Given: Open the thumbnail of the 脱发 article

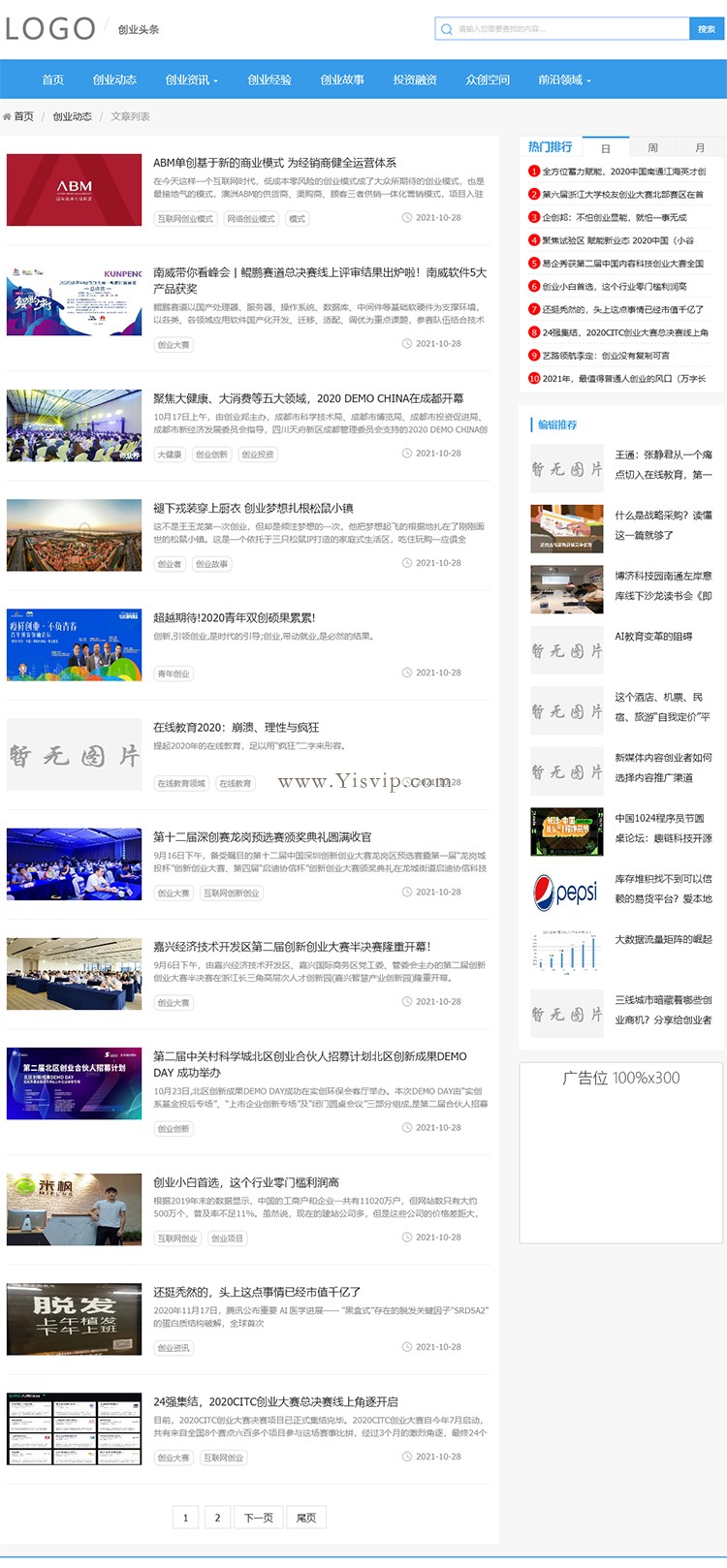Looking at the screenshot, I should click(x=74, y=1319).
